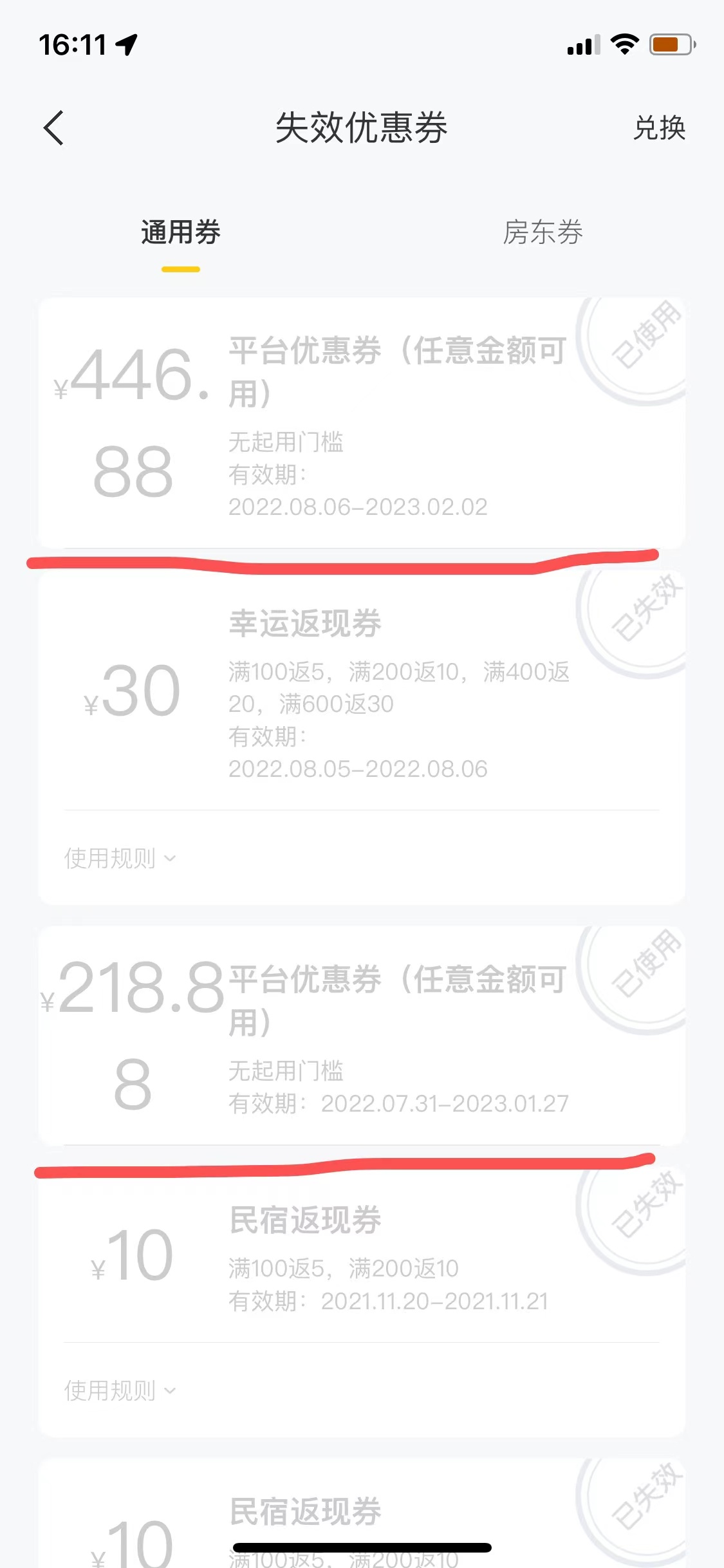Tap the chevron beside the first 使用规则 label
724x1568 pixels.
tap(171, 858)
